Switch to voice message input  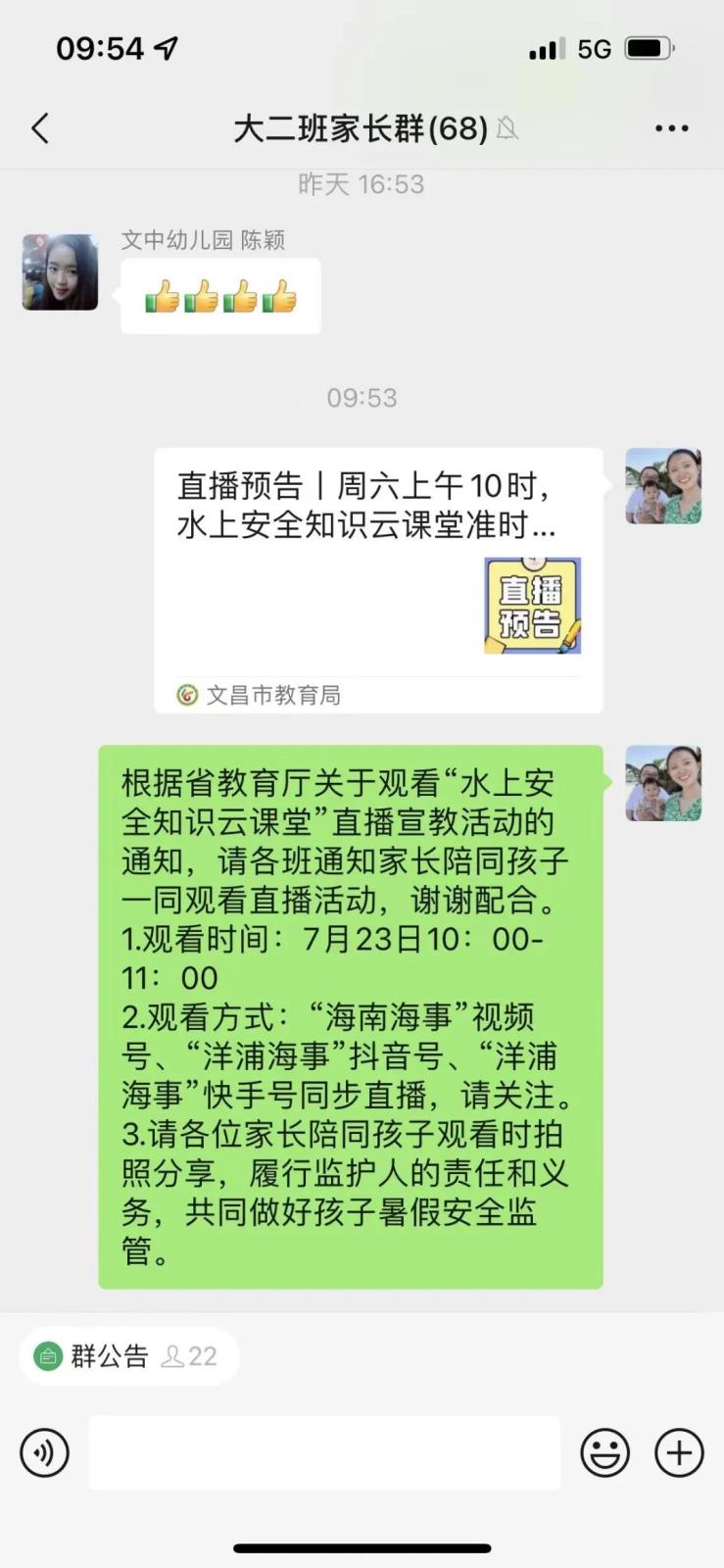pyautogui.click(x=44, y=1452)
